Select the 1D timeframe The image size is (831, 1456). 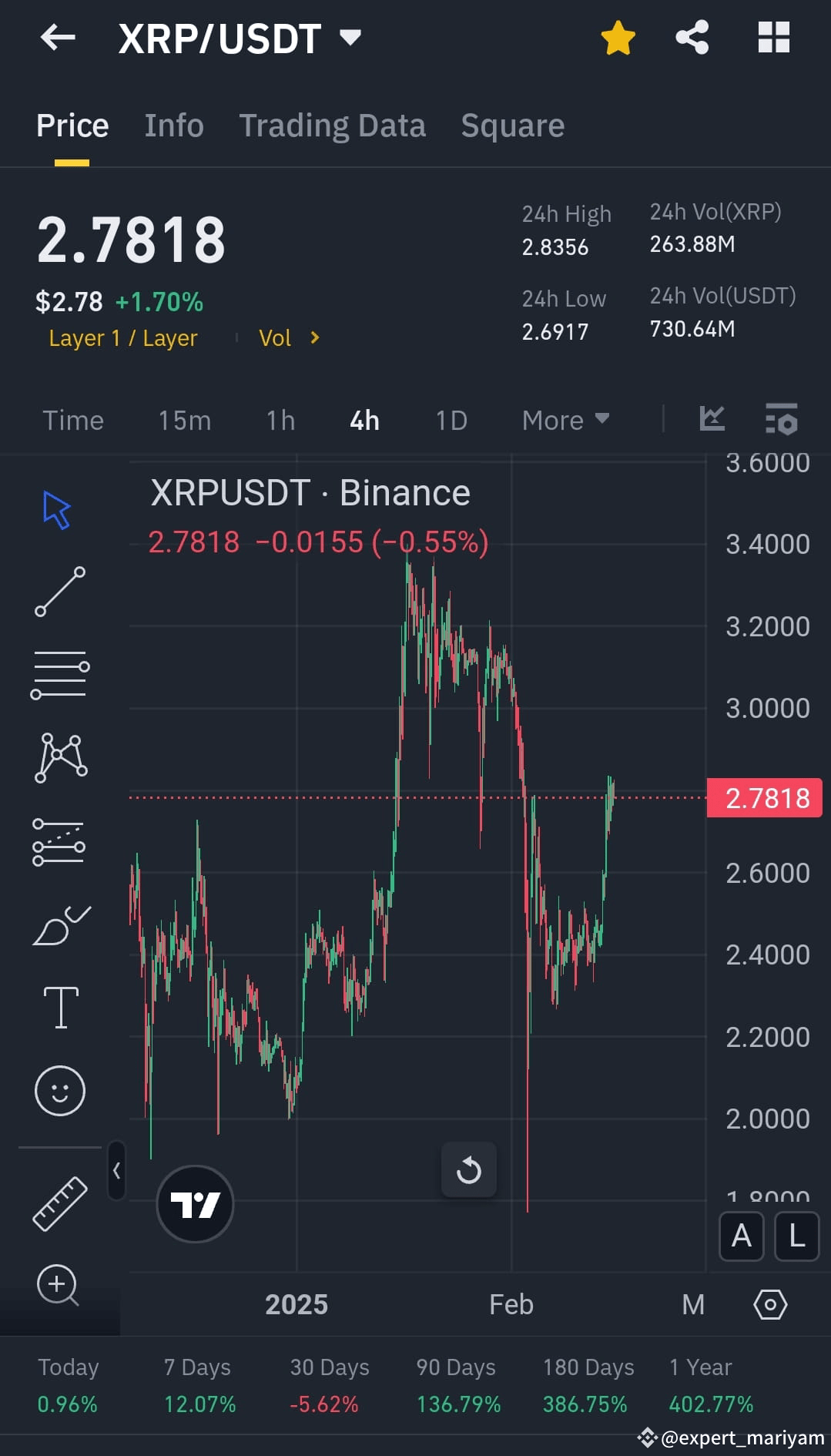coord(451,420)
